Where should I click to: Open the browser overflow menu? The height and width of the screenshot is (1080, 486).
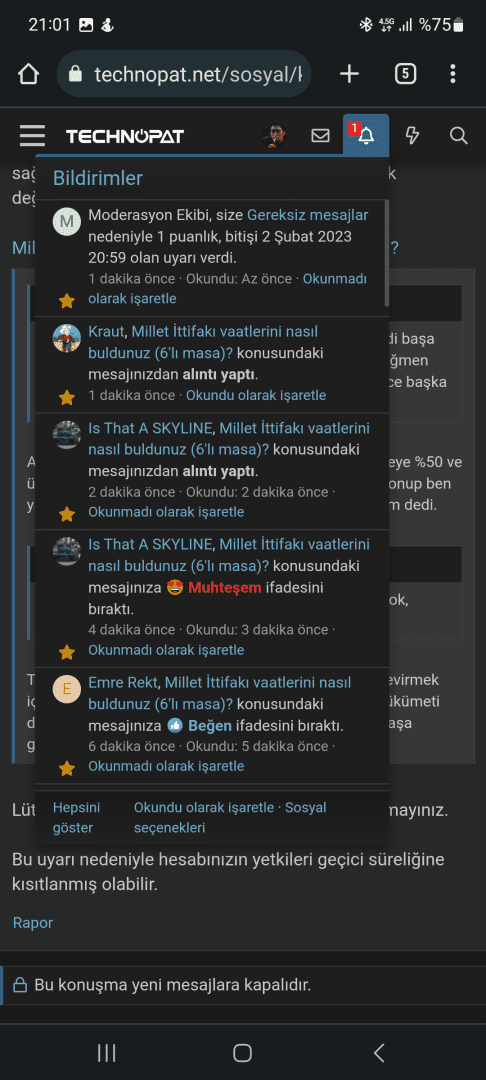[x=452, y=74]
